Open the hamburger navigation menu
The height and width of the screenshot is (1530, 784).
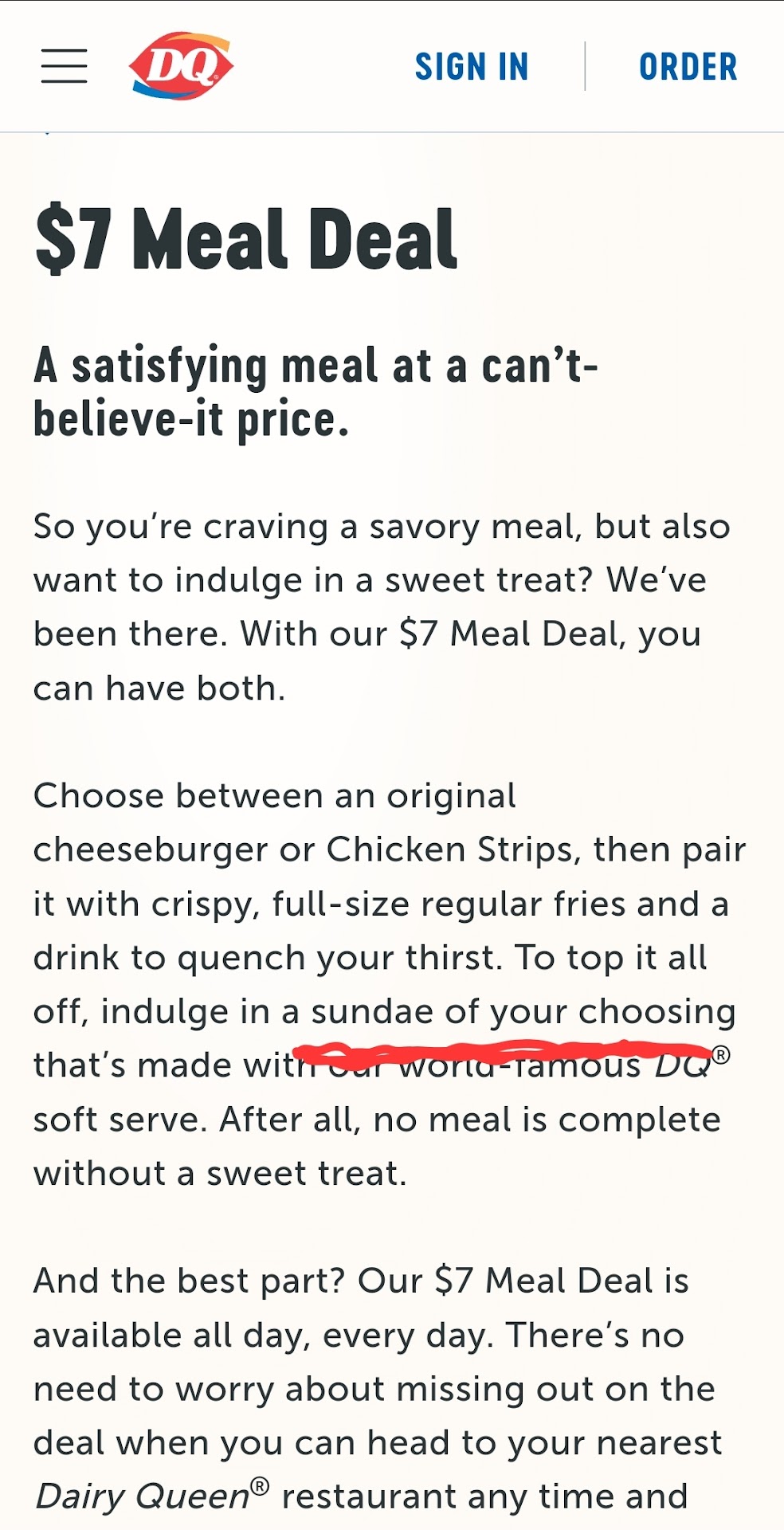(65, 66)
